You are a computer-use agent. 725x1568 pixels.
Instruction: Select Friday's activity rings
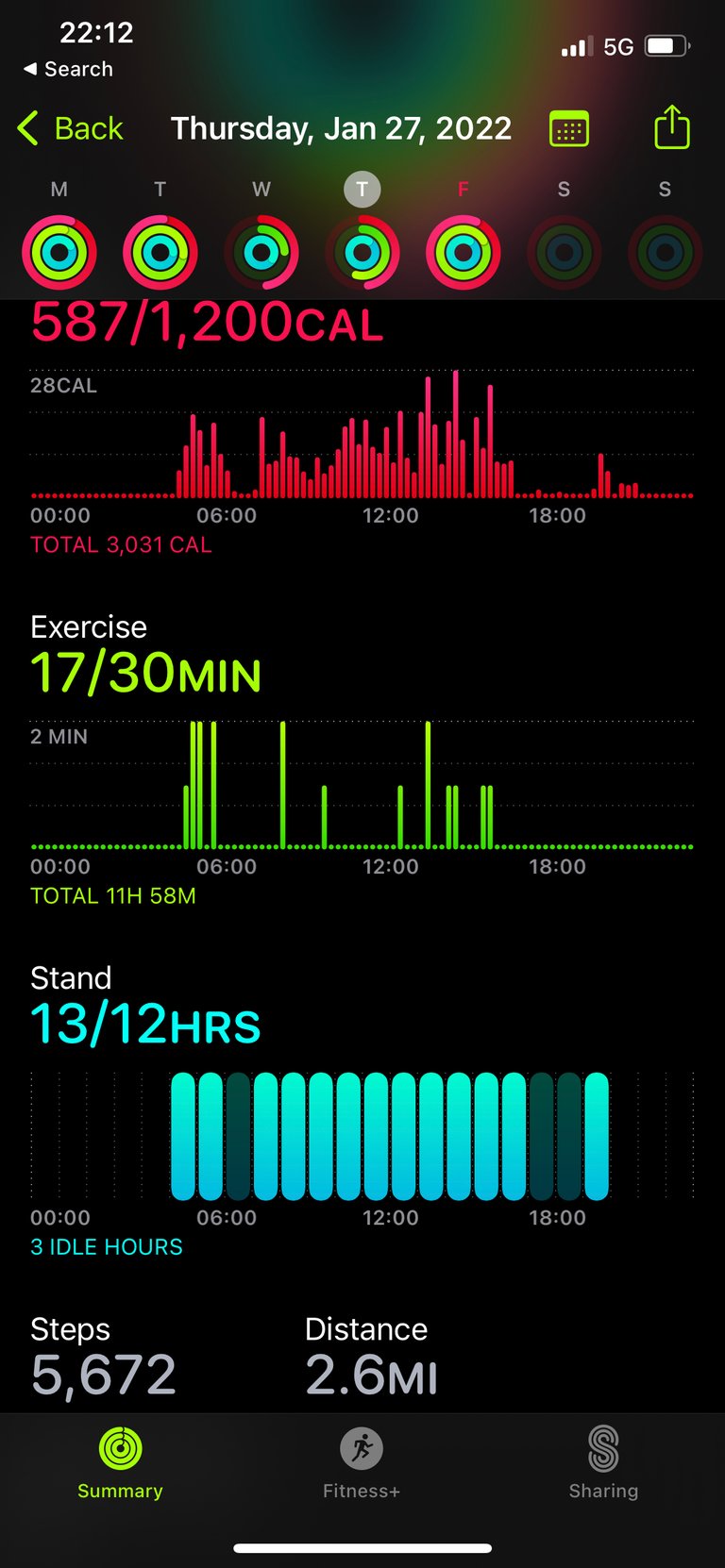click(464, 252)
